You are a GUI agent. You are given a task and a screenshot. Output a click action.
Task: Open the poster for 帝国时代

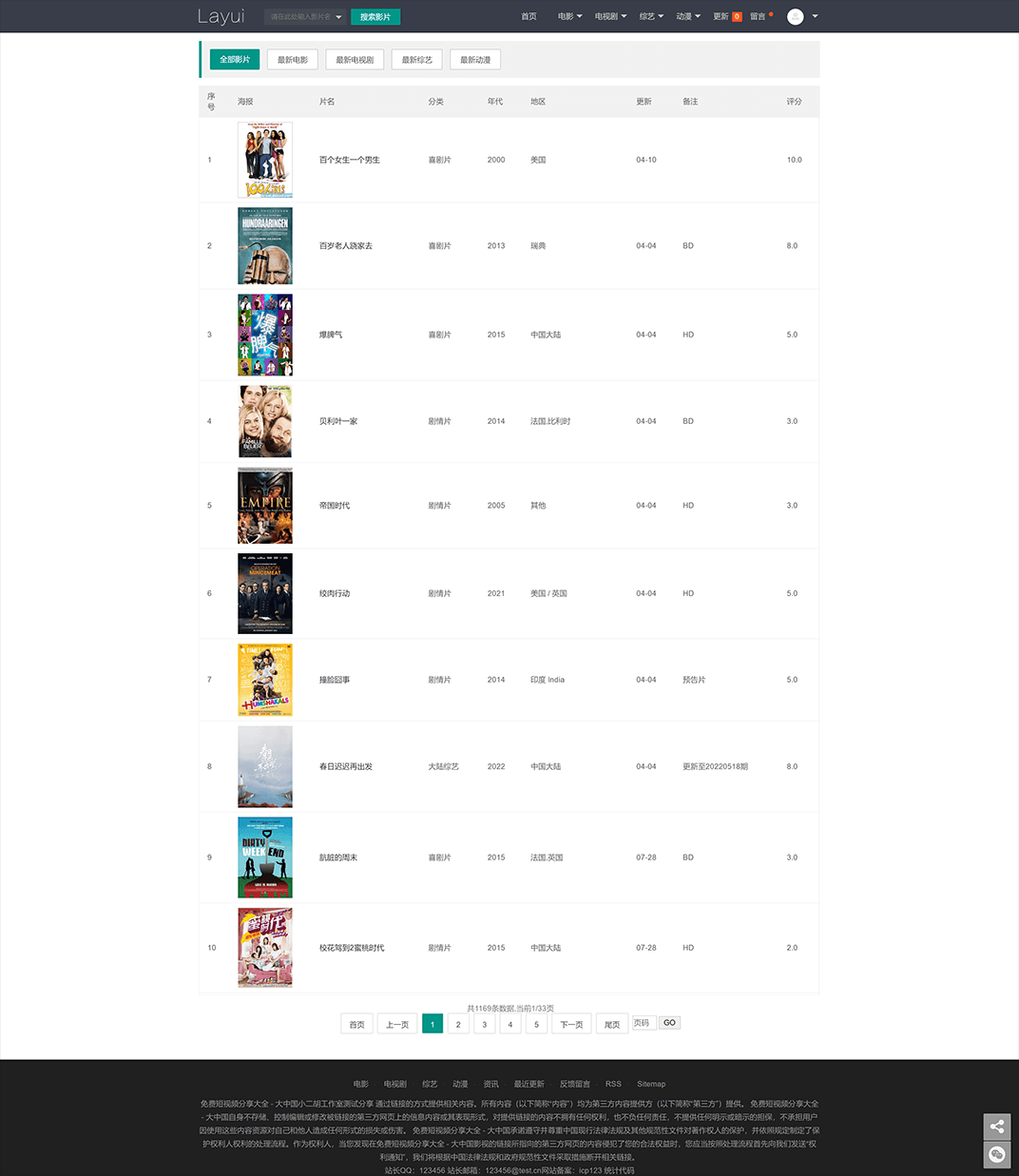point(265,506)
